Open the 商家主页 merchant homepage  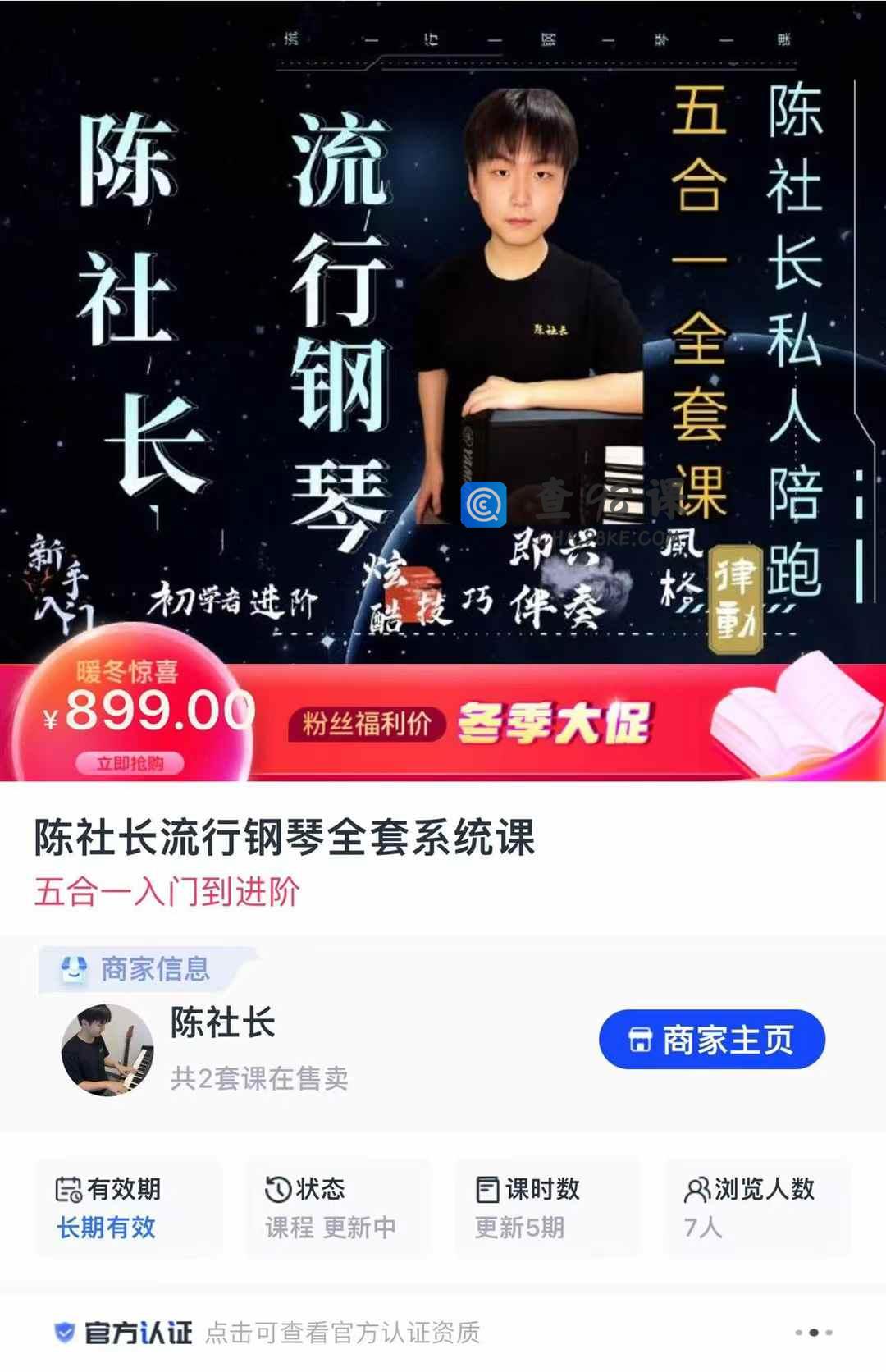coord(711,1040)
